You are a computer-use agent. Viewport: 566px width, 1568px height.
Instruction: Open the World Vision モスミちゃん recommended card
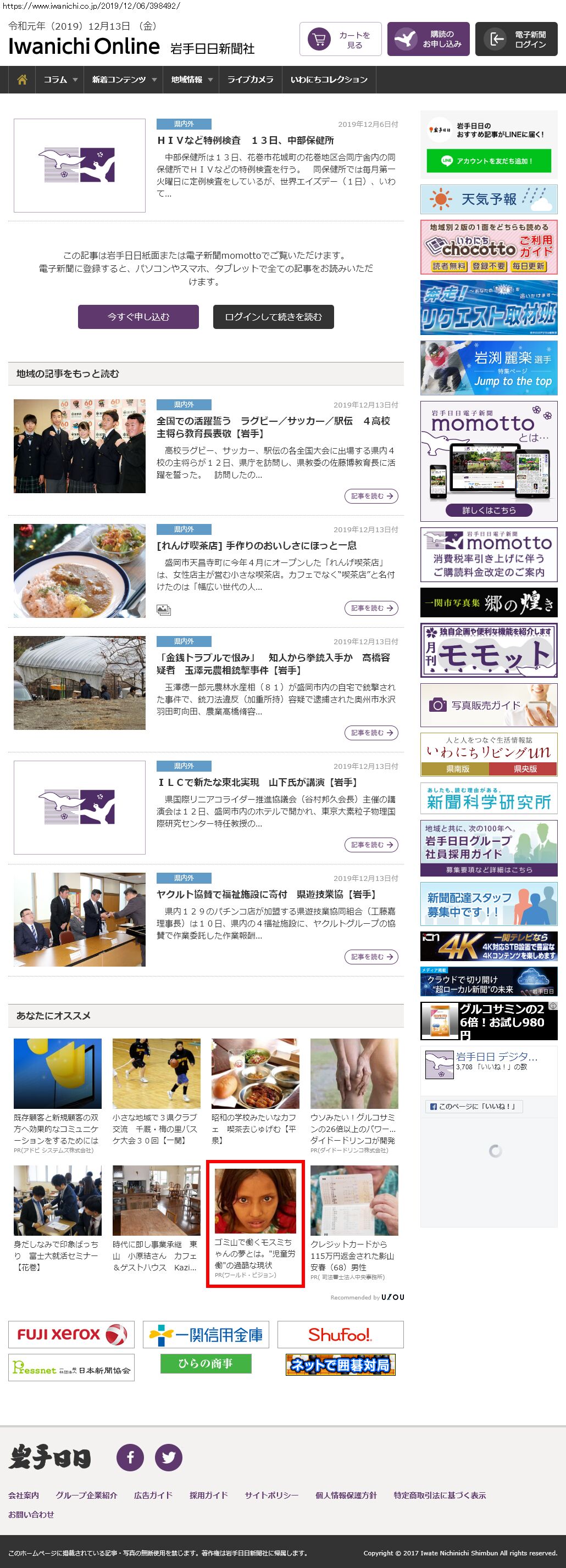(x=256, y=1224)
